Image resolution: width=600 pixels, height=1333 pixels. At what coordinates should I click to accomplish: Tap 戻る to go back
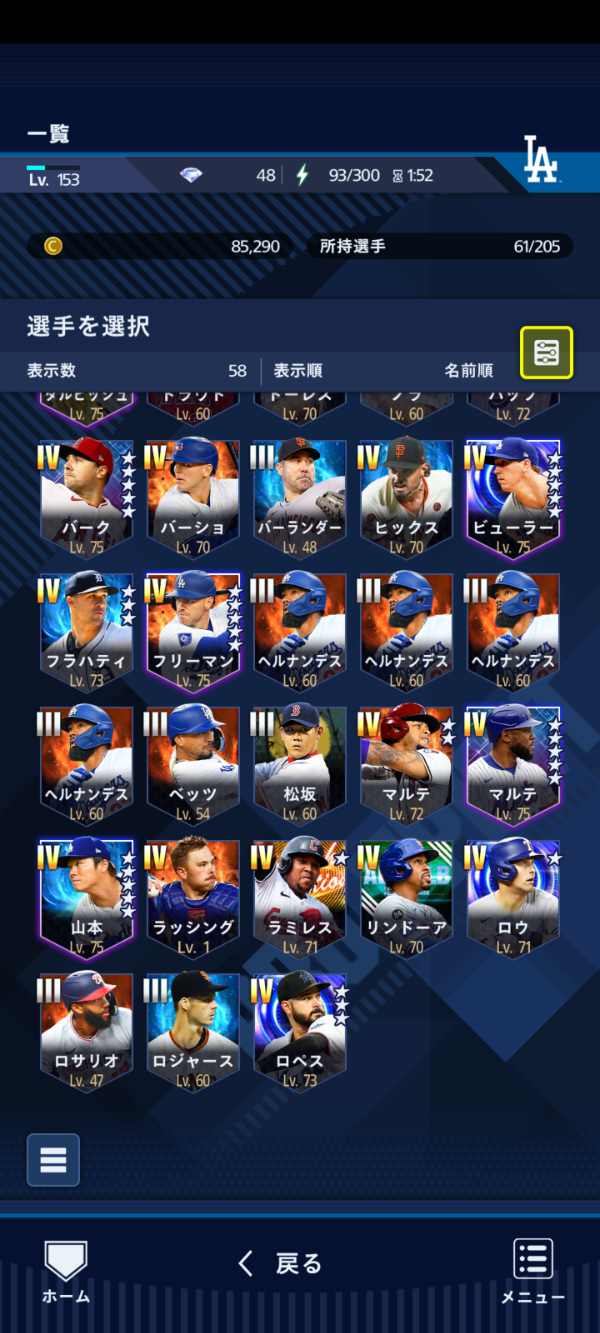(281, 1263)
